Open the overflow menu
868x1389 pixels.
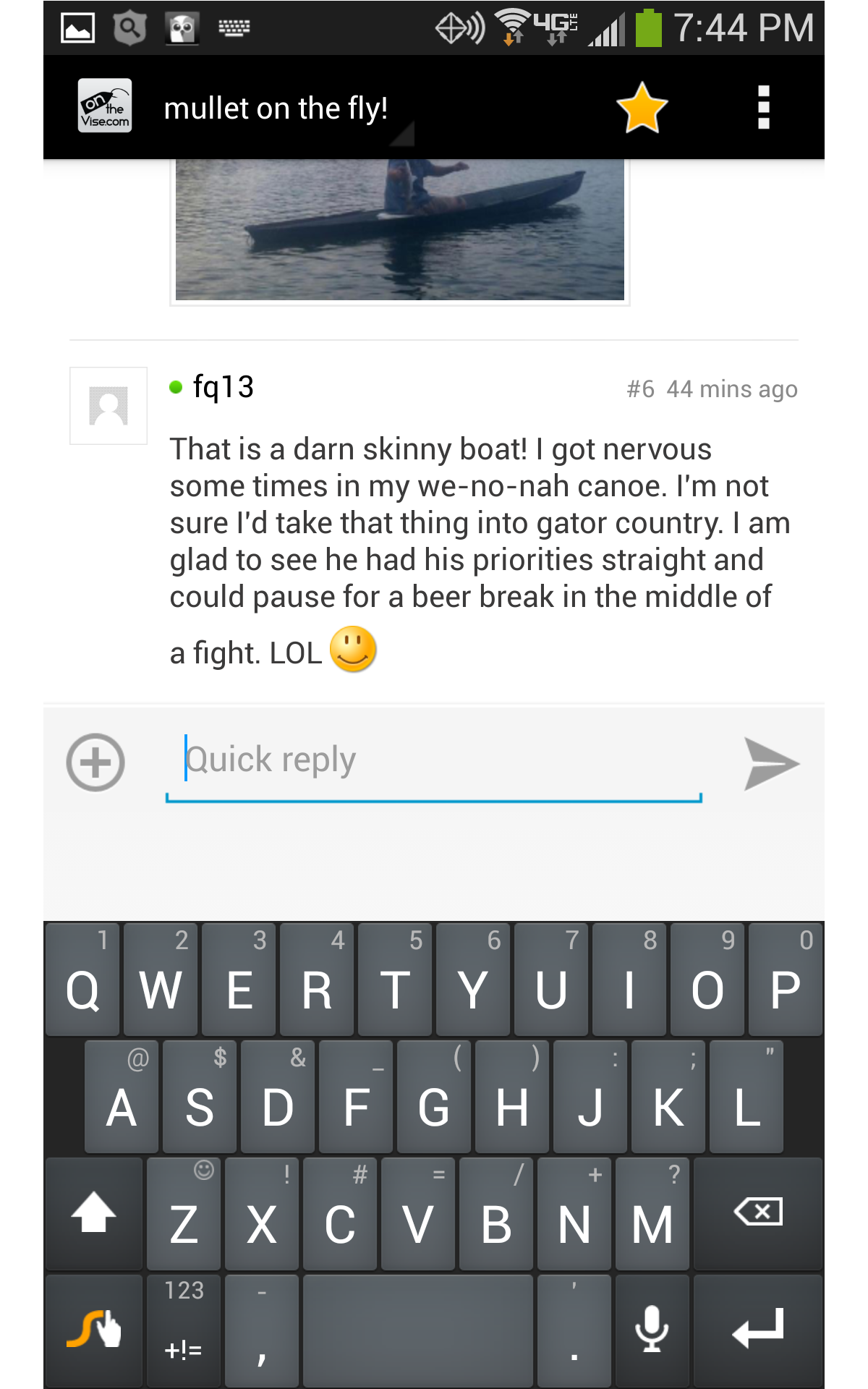(x=763, y=108)
